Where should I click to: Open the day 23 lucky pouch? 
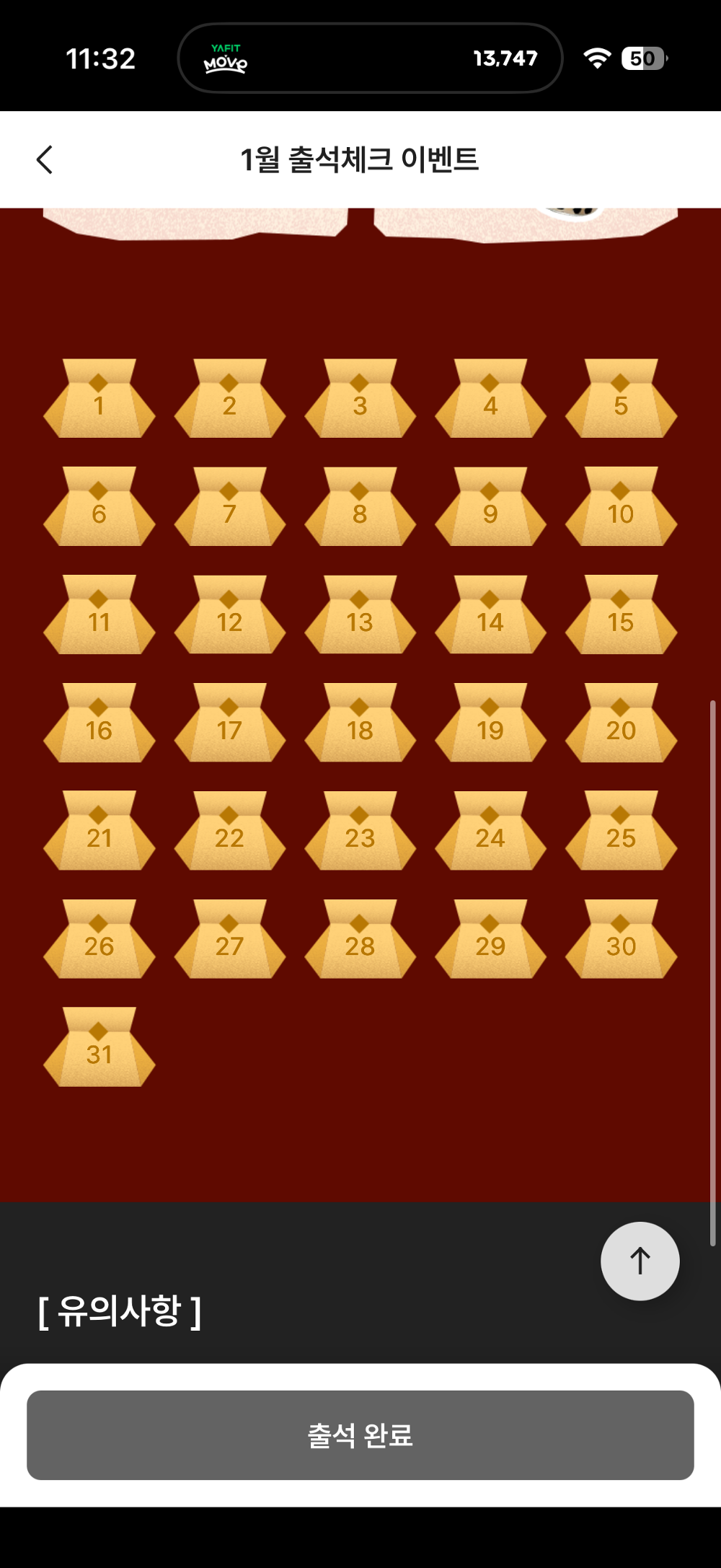360,832
